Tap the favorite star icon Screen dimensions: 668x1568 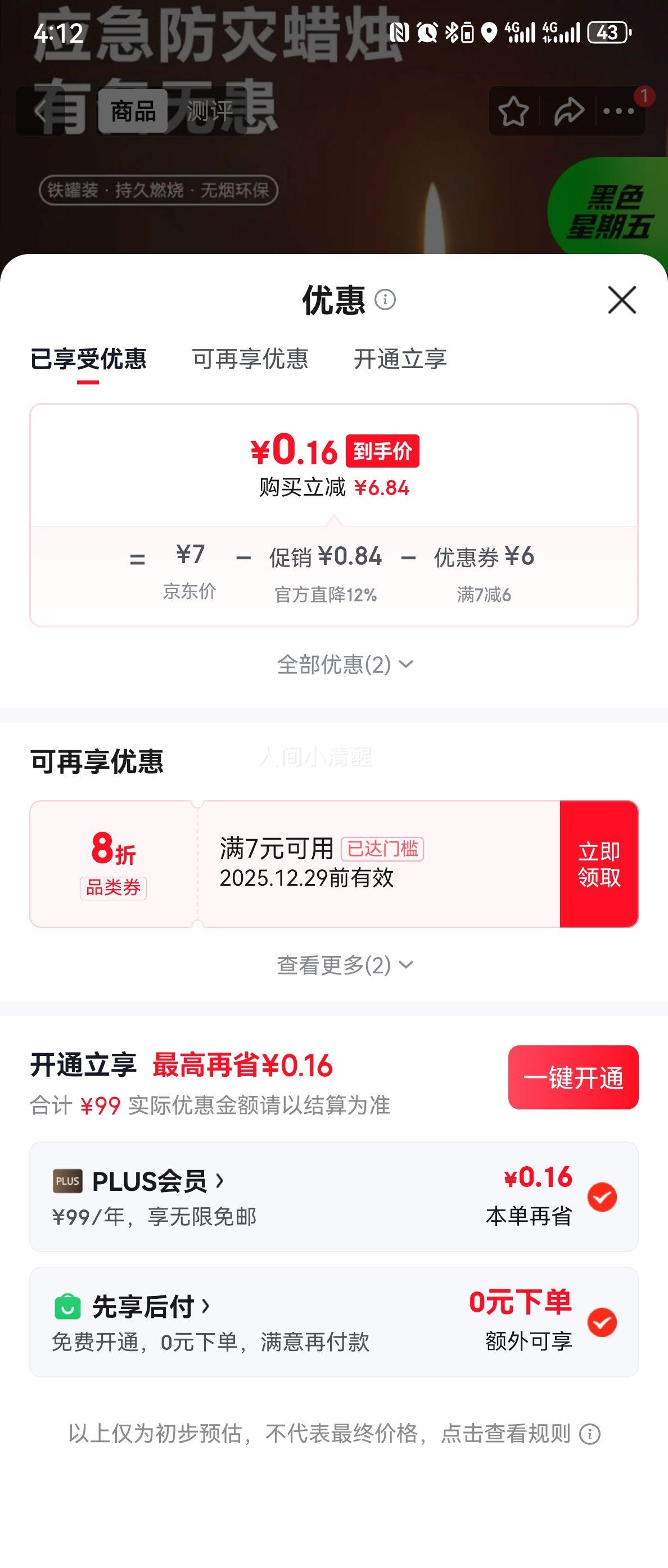click(514, 110)
